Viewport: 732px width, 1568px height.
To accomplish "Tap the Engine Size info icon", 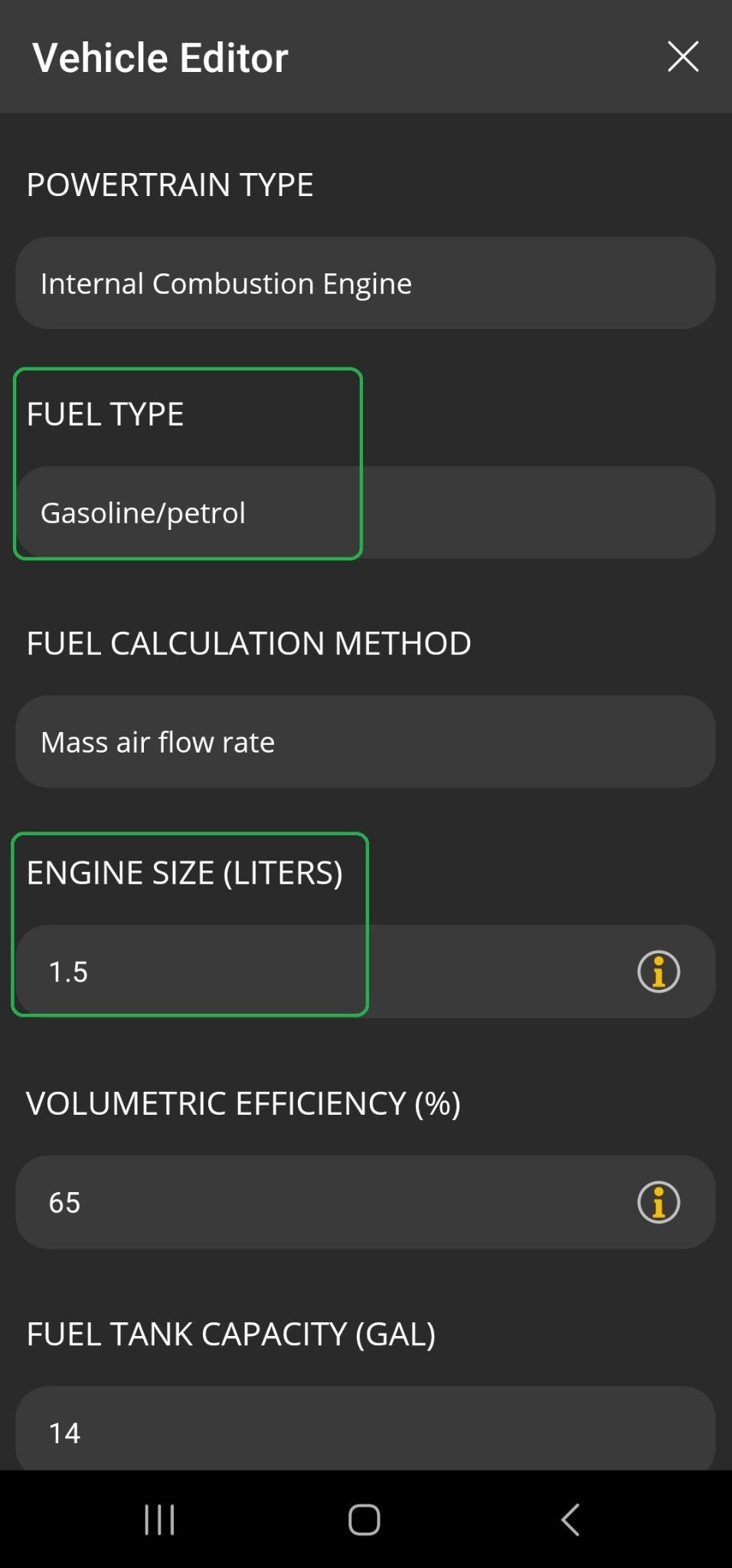I will tap(658, 971).
